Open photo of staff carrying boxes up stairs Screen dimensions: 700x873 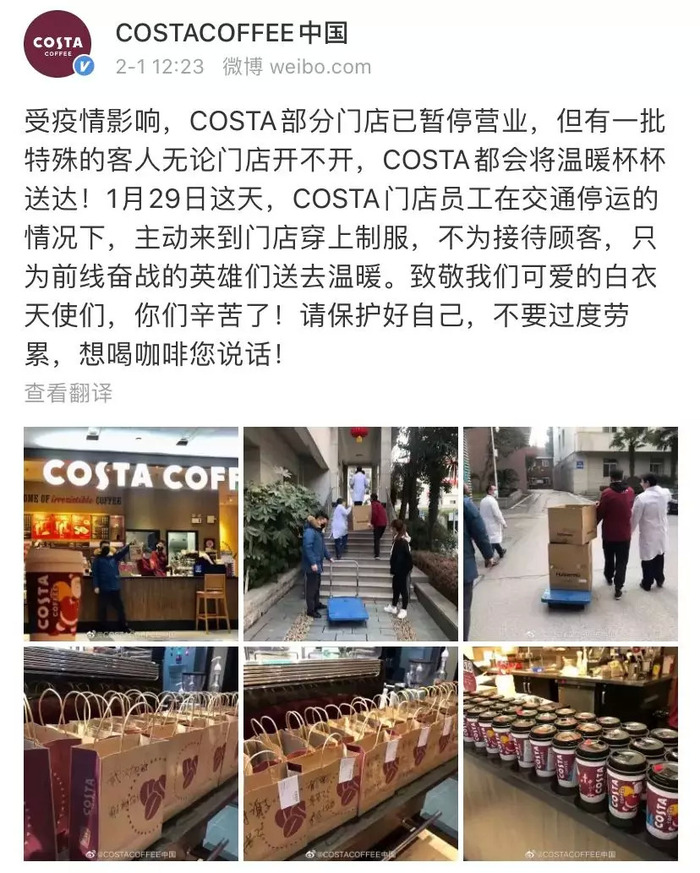(x=350, y=533)
